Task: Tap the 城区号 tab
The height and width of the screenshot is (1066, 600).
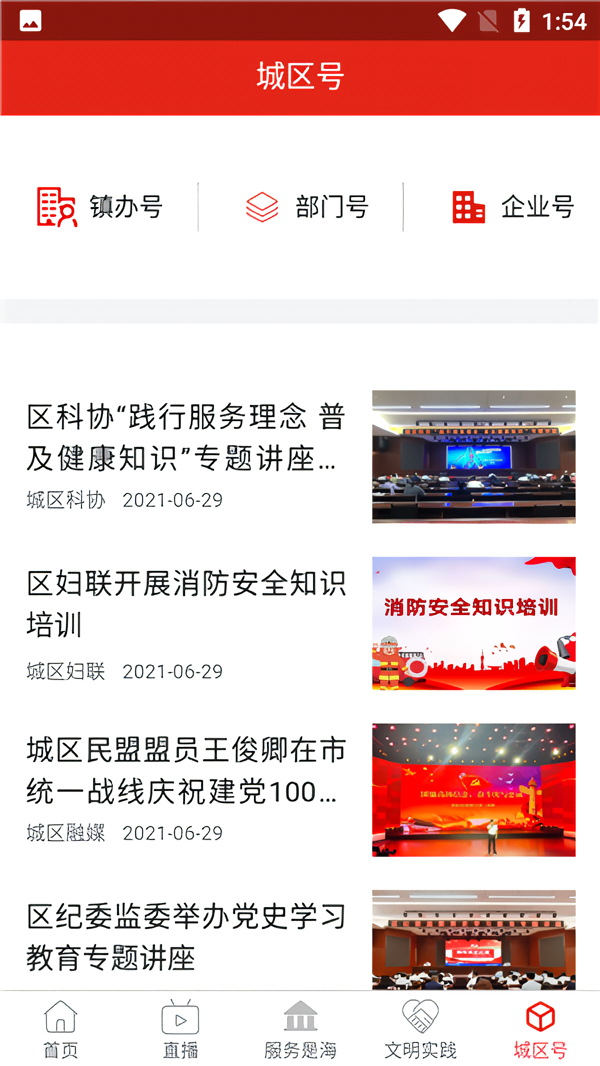Action: 540,1029
